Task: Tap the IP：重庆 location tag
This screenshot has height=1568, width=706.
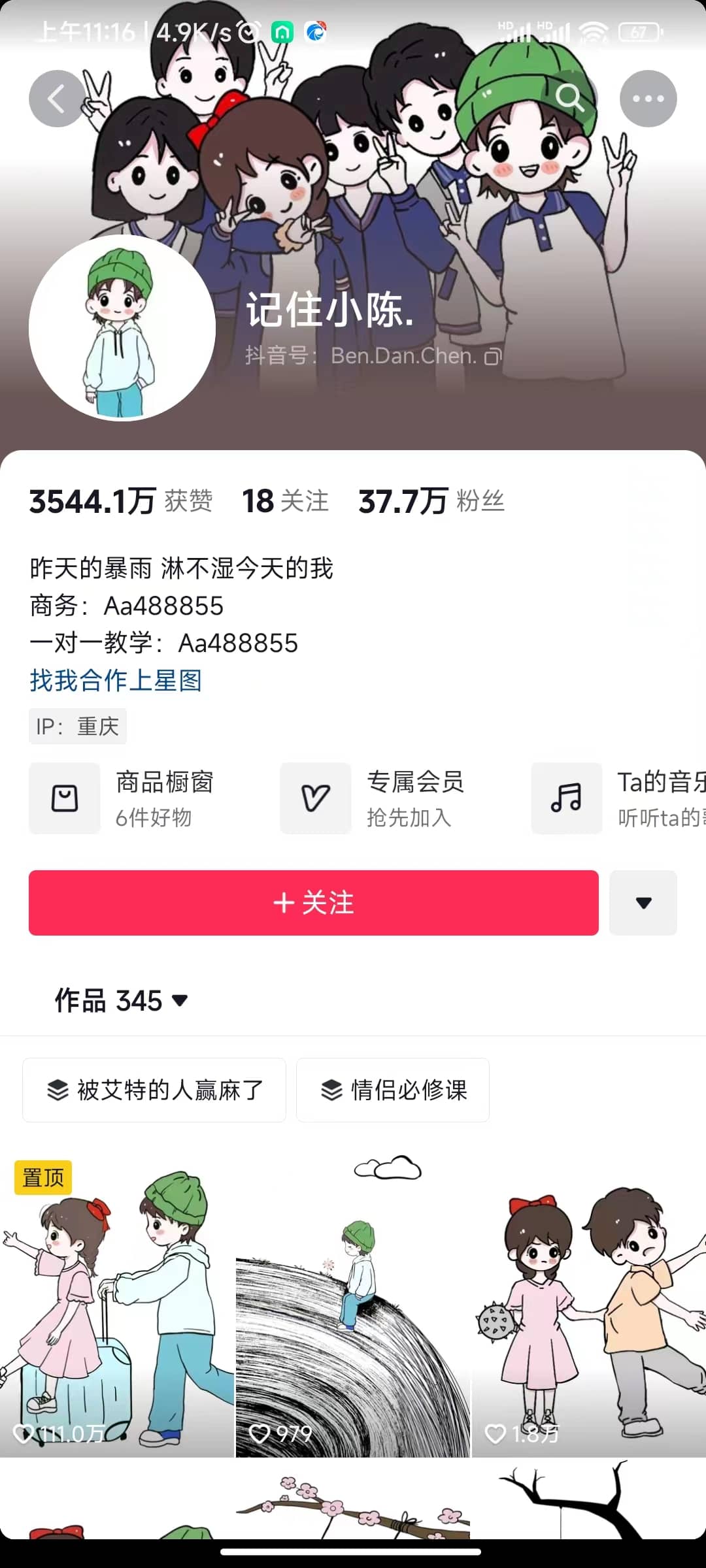Action: pos(77,726)
